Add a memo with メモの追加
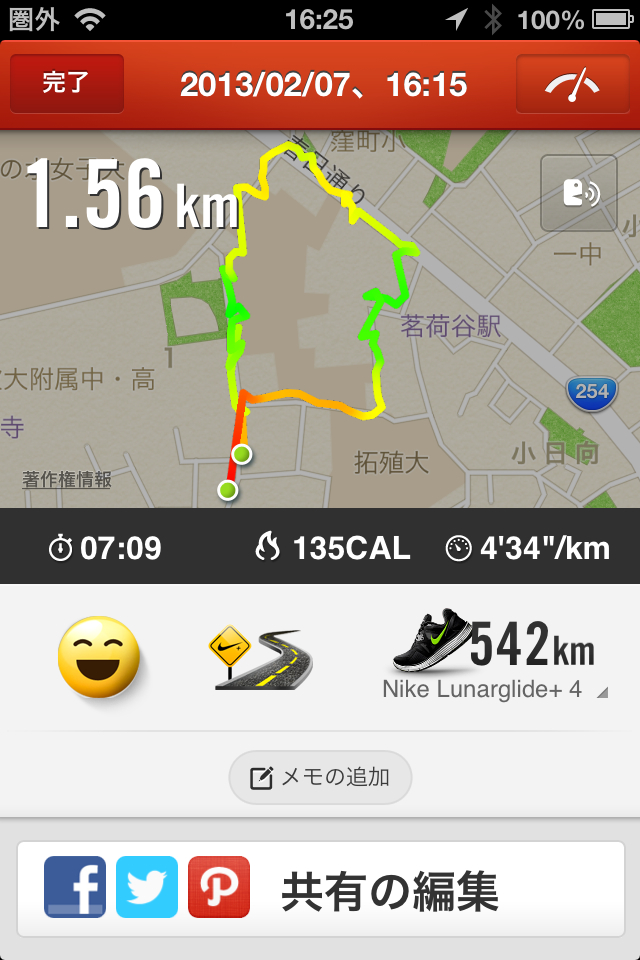Image resolution: width=640 pixels, height=960 pixels. [x=320, y=777]
